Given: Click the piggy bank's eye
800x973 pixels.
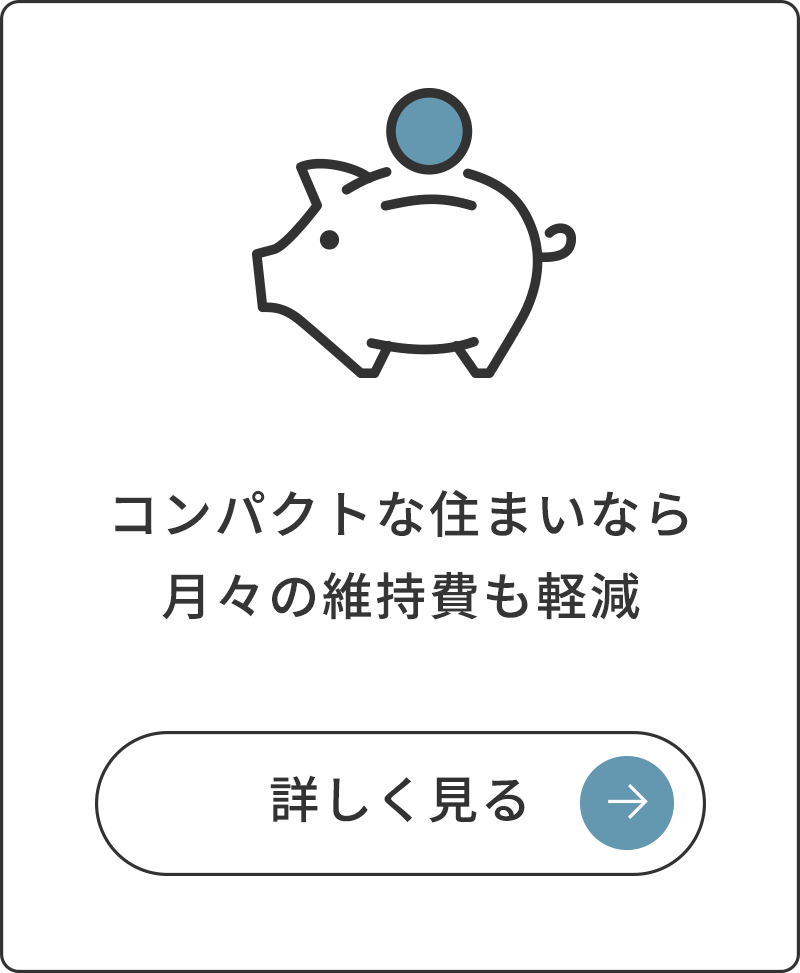Looking at the screenshot, I should 330,237.
